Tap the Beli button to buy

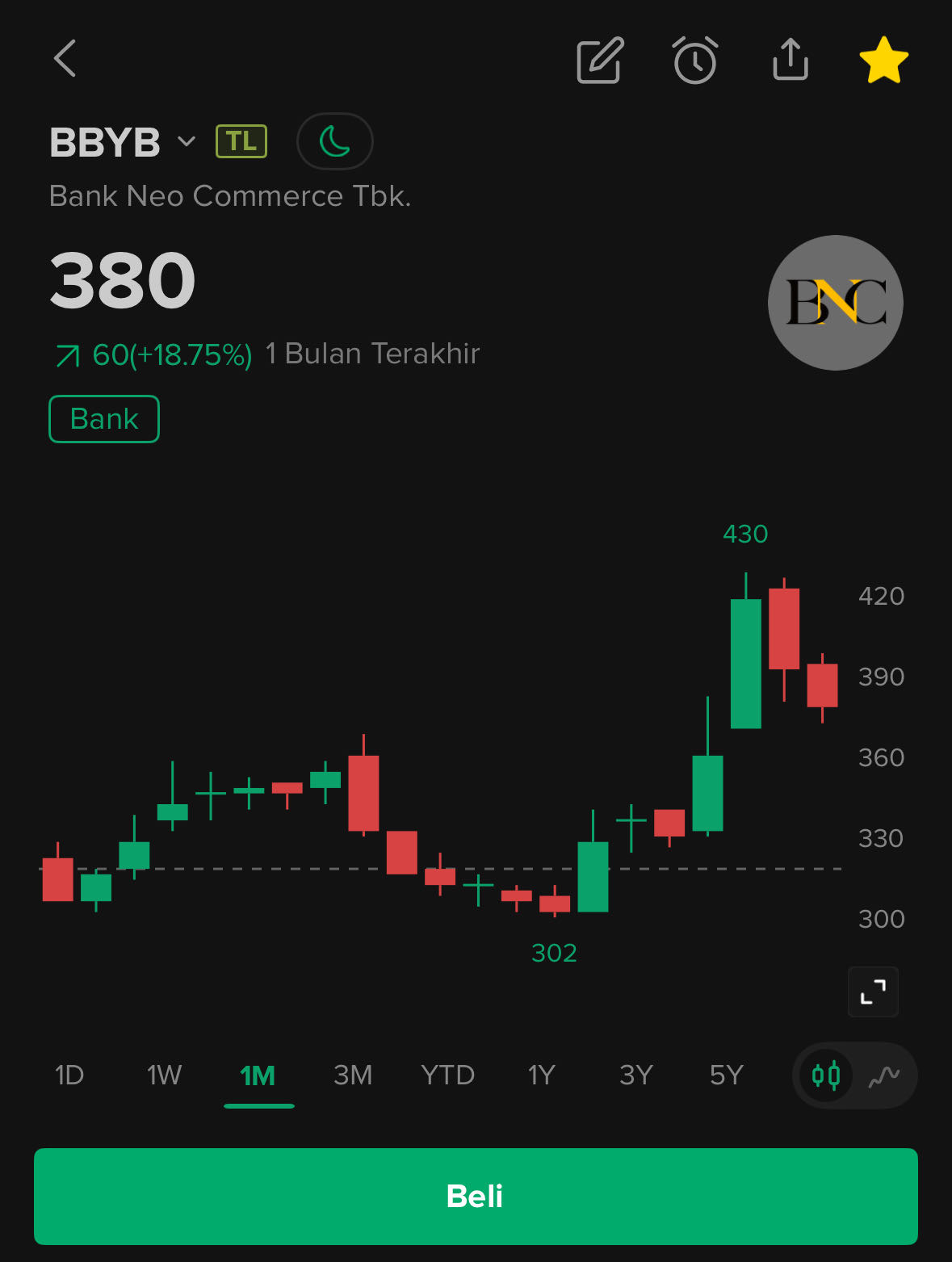coord(476,1196)
